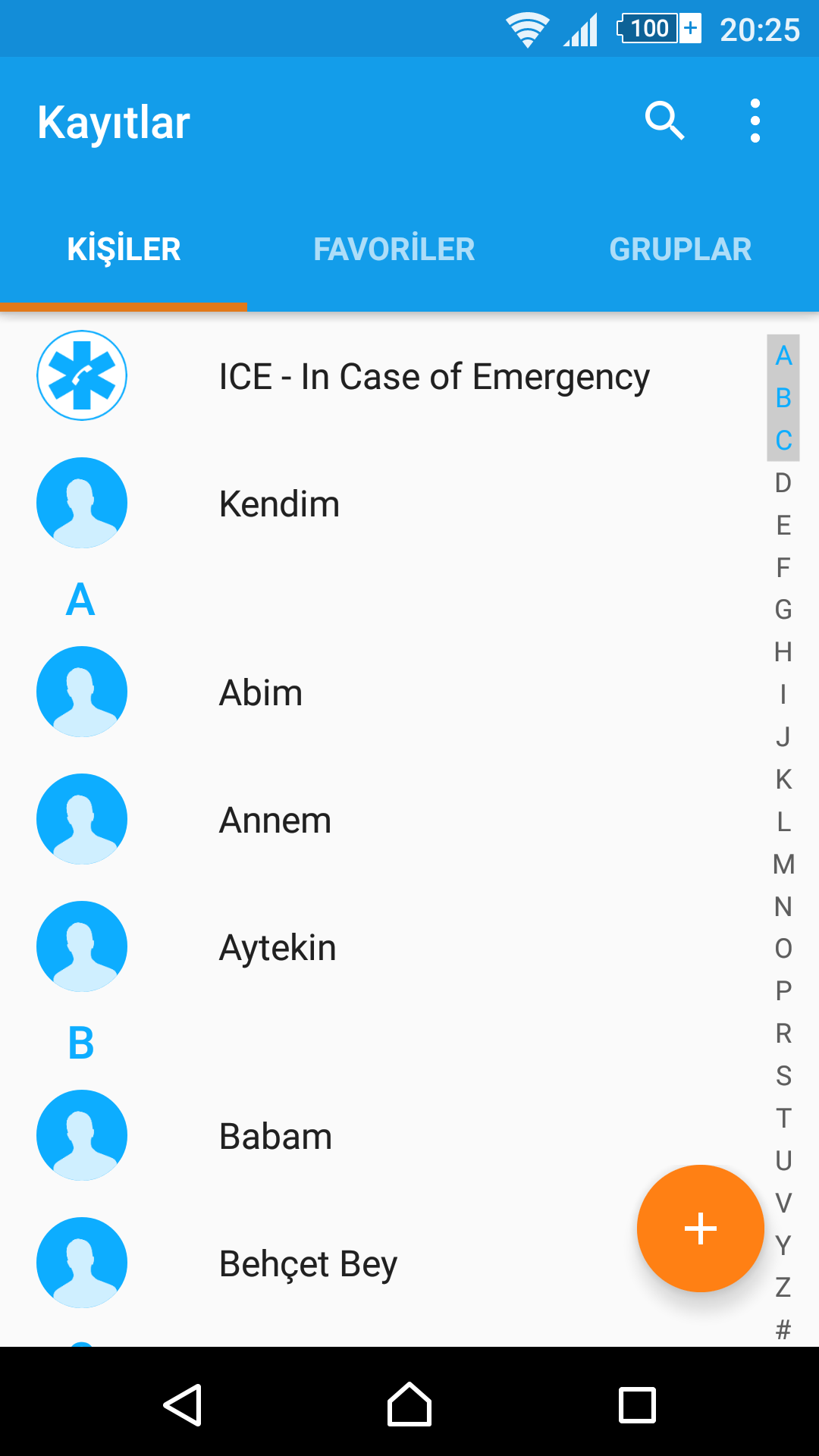819x1456 pixels.
Task: Switch to the FAVORİLER tab
Action: tap(394, 249)
